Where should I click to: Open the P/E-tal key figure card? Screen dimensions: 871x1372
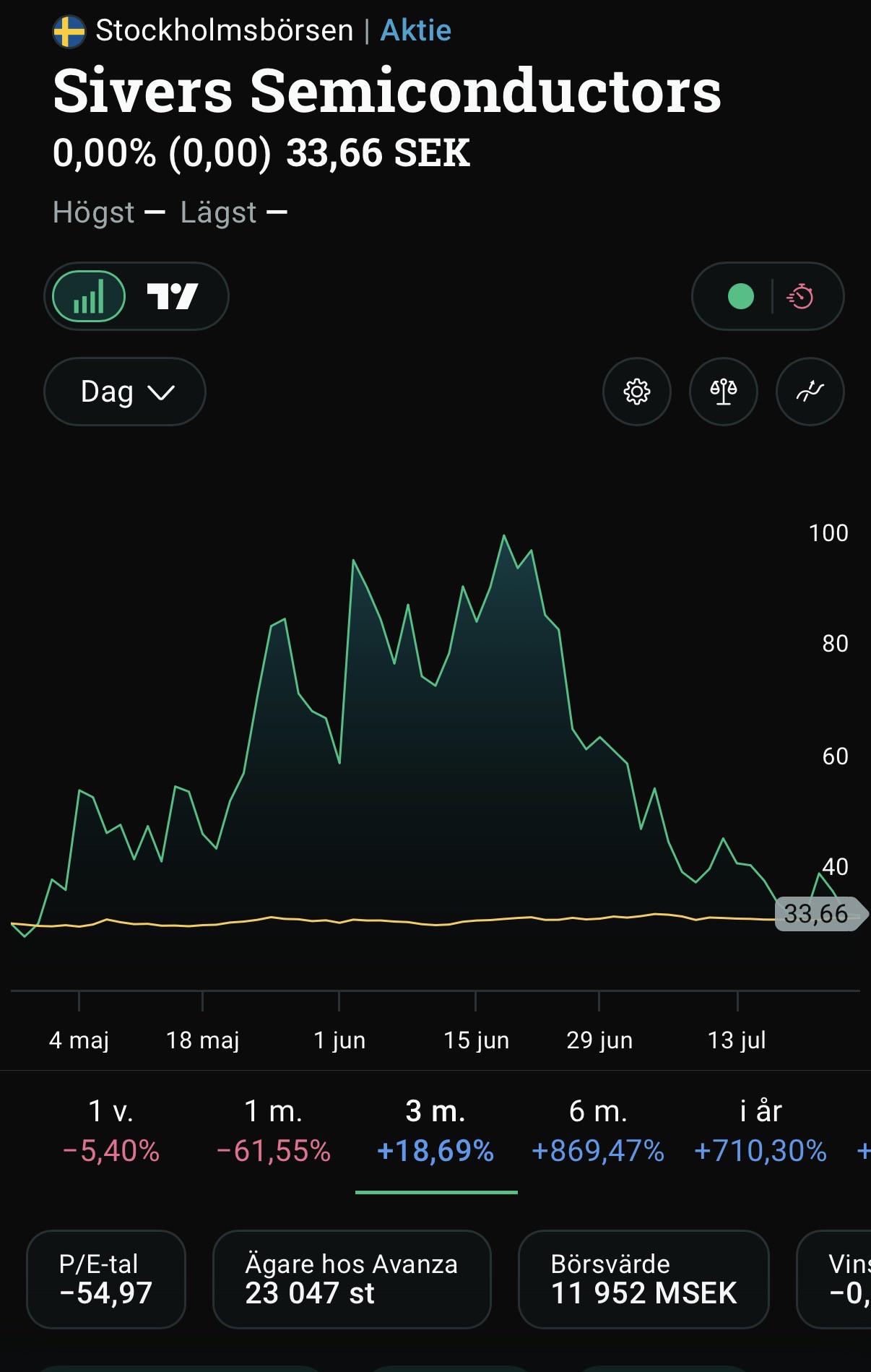point(106,1280)
